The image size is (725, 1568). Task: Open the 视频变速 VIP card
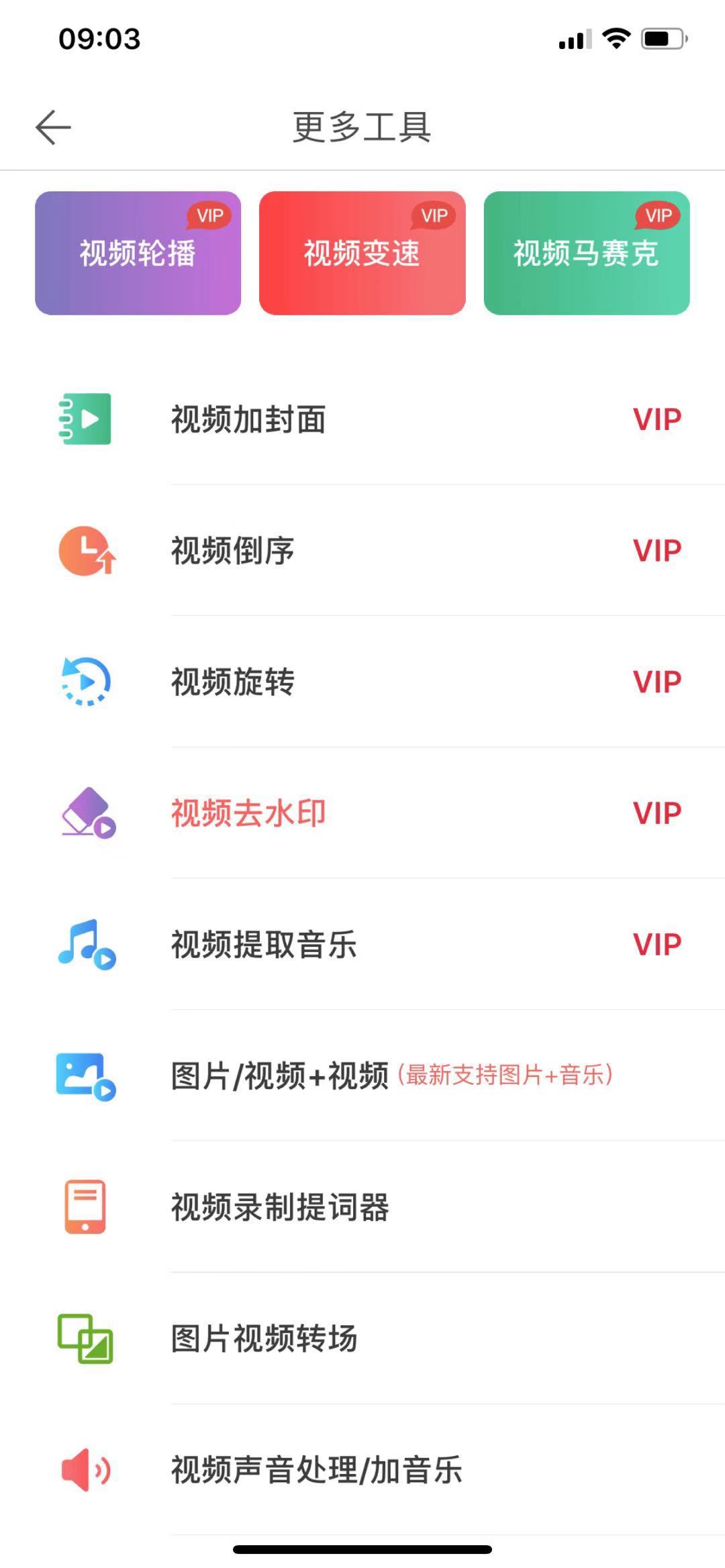[362, 253]
